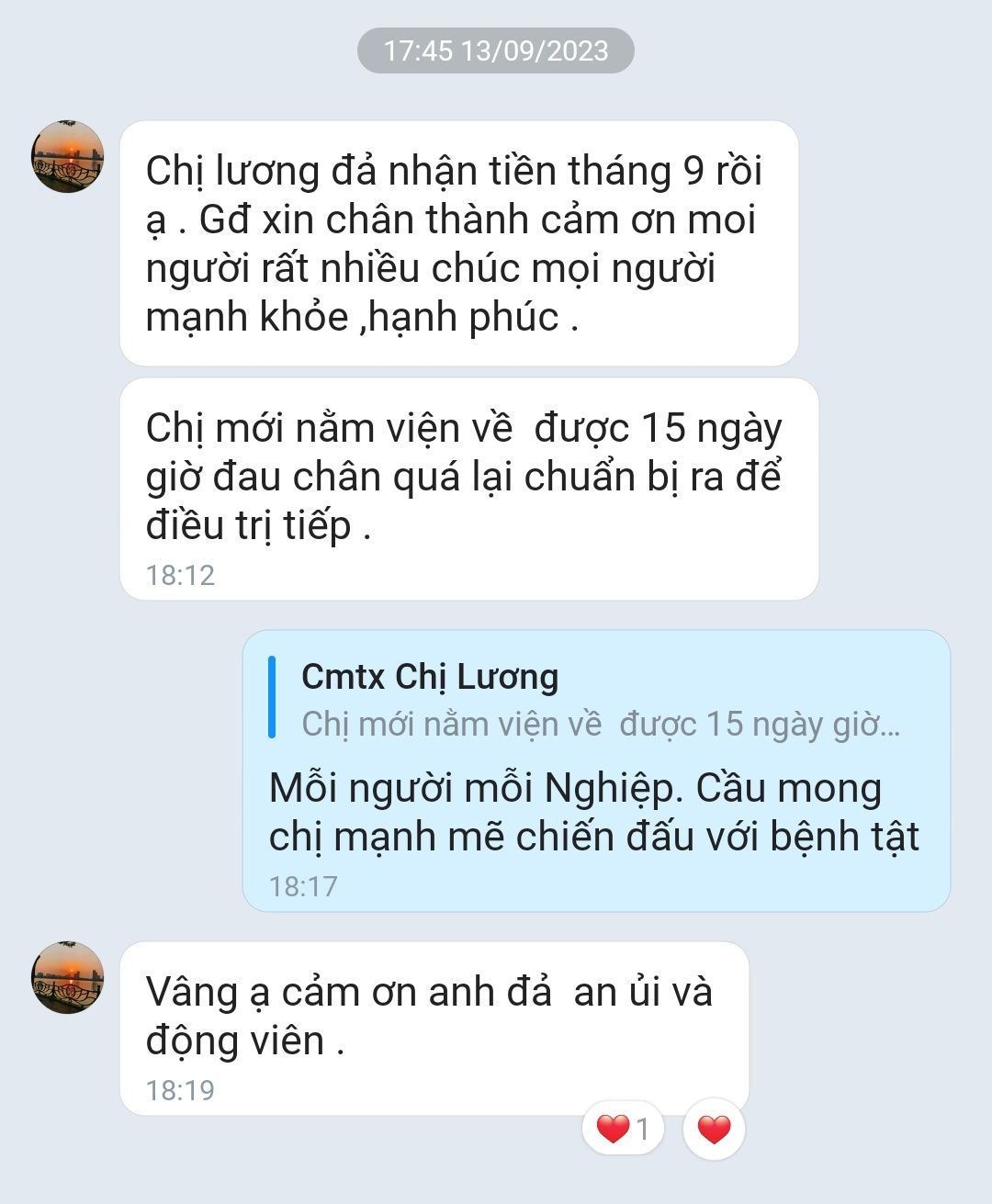React with the heart to the last message

[x=714, y=1129]
